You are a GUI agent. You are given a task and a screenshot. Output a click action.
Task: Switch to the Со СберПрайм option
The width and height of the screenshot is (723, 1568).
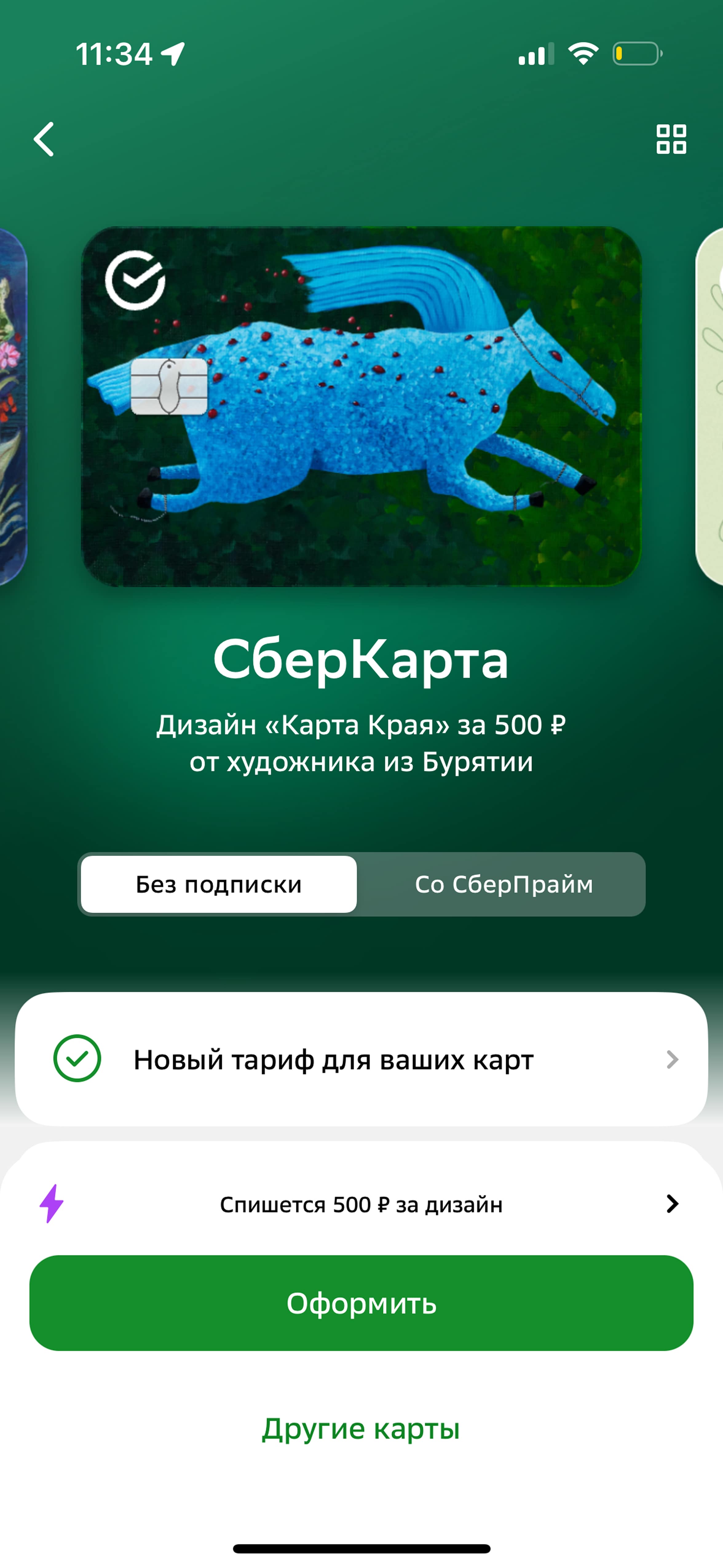click(503, 884)
